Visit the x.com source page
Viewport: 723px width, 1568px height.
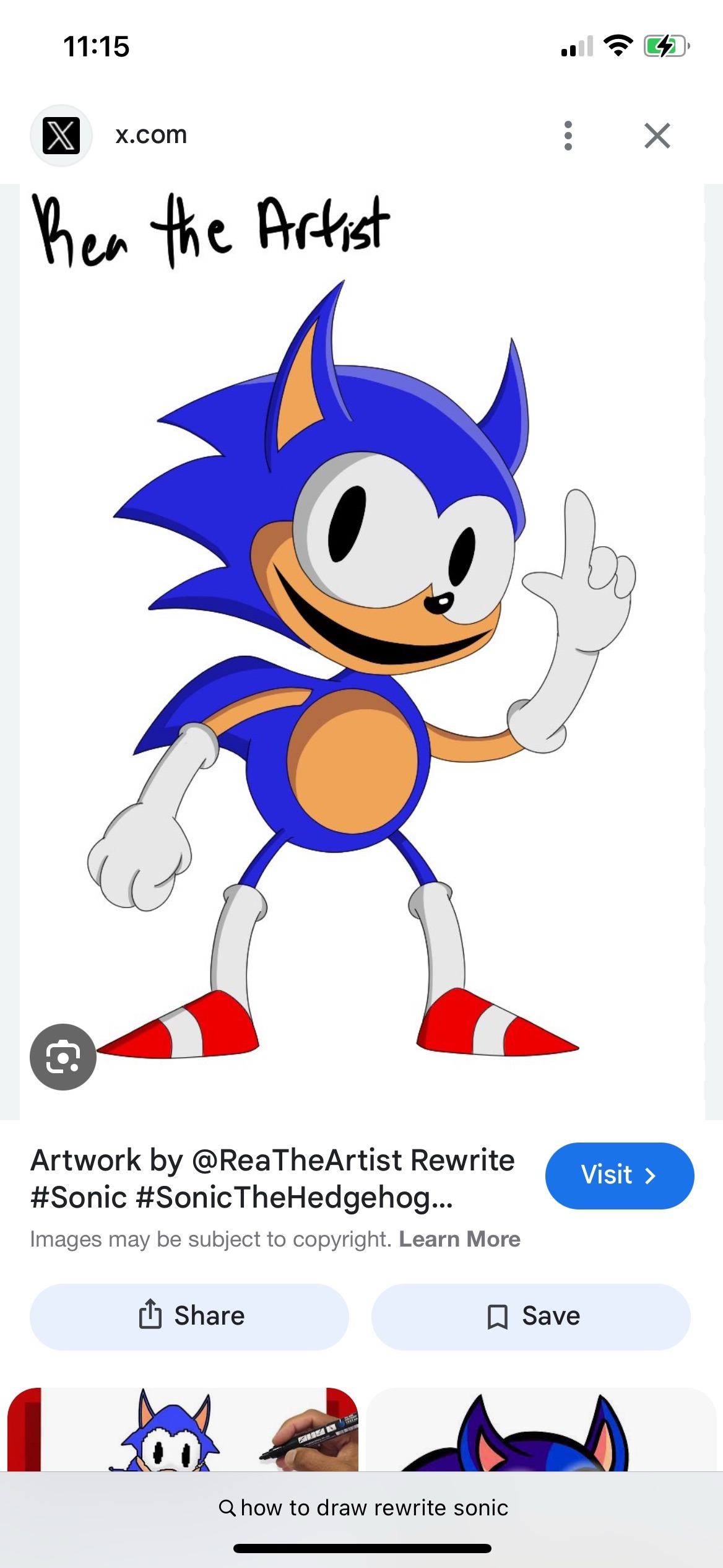[619, 1175]
